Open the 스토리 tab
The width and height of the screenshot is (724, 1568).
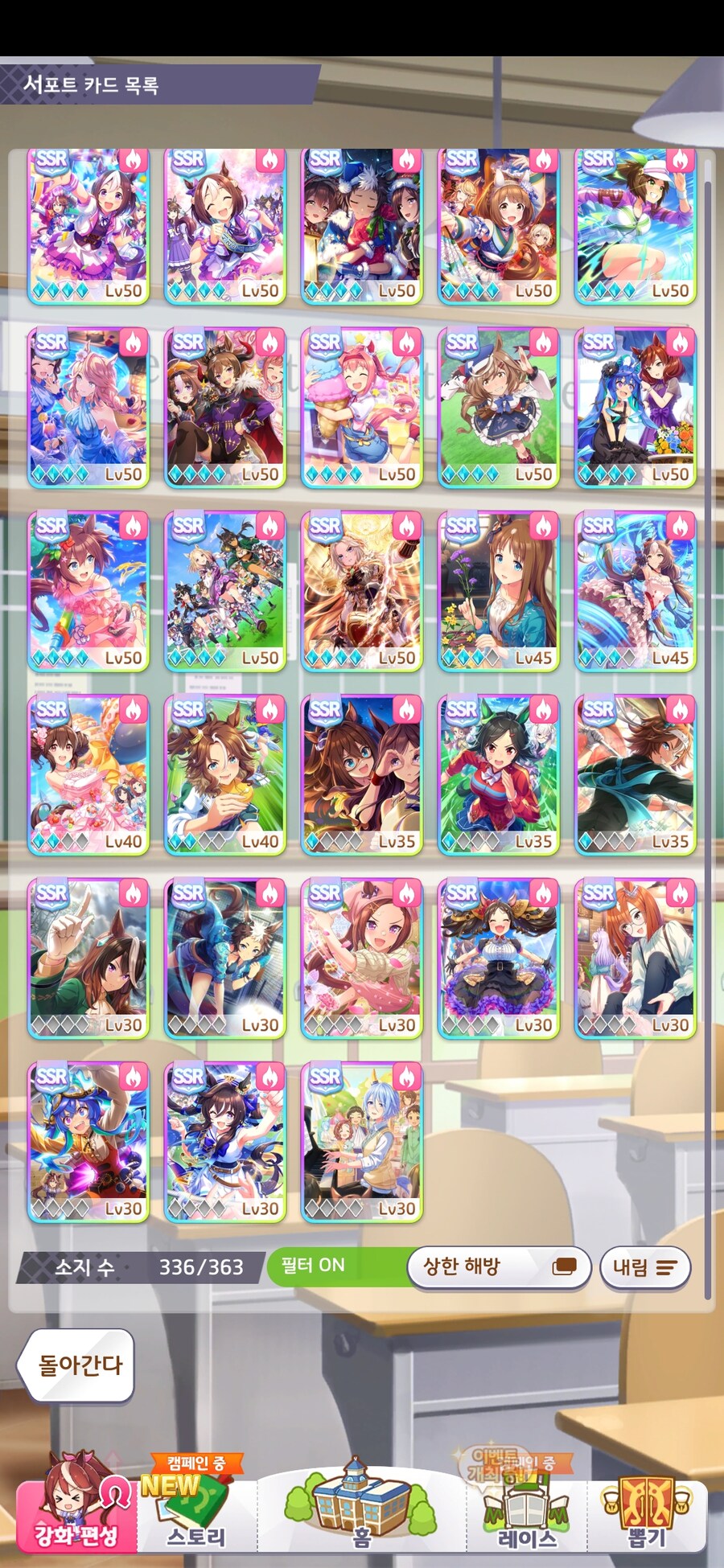196,1512
